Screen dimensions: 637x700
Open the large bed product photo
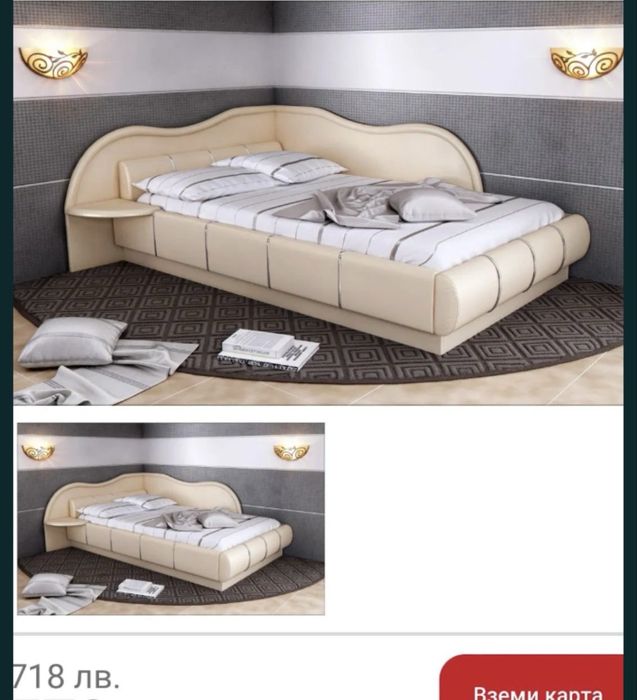click(x=318, y=215)
